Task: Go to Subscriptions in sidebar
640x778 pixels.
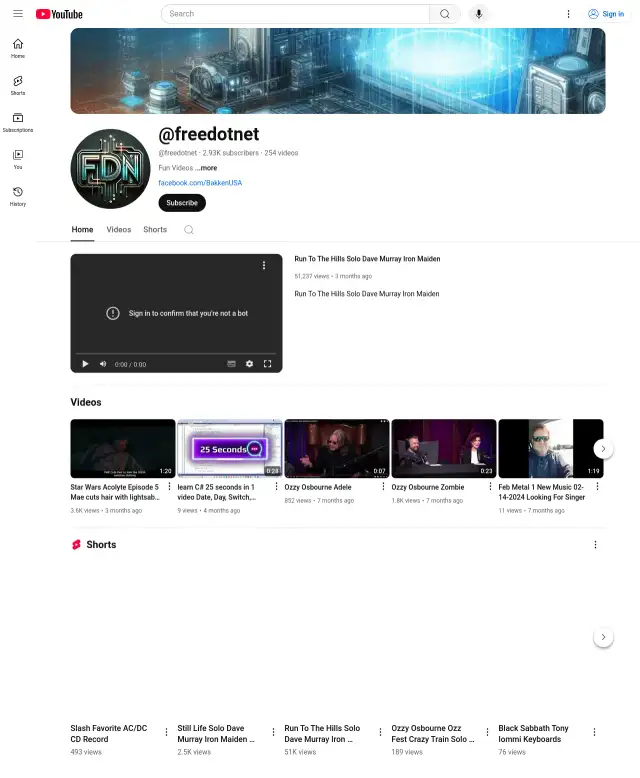Action: 18,122
